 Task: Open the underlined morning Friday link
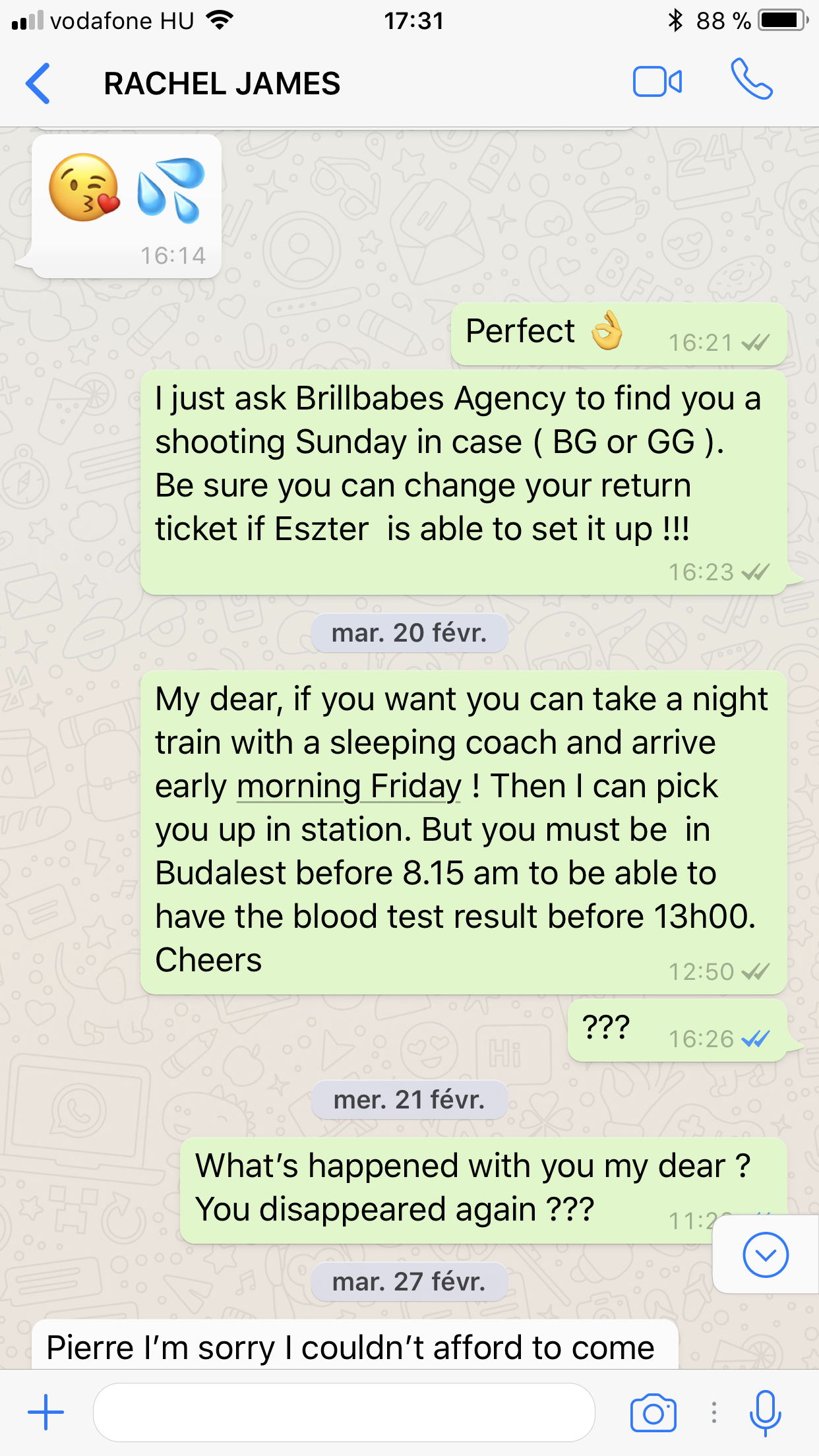(x=348, y=787)
